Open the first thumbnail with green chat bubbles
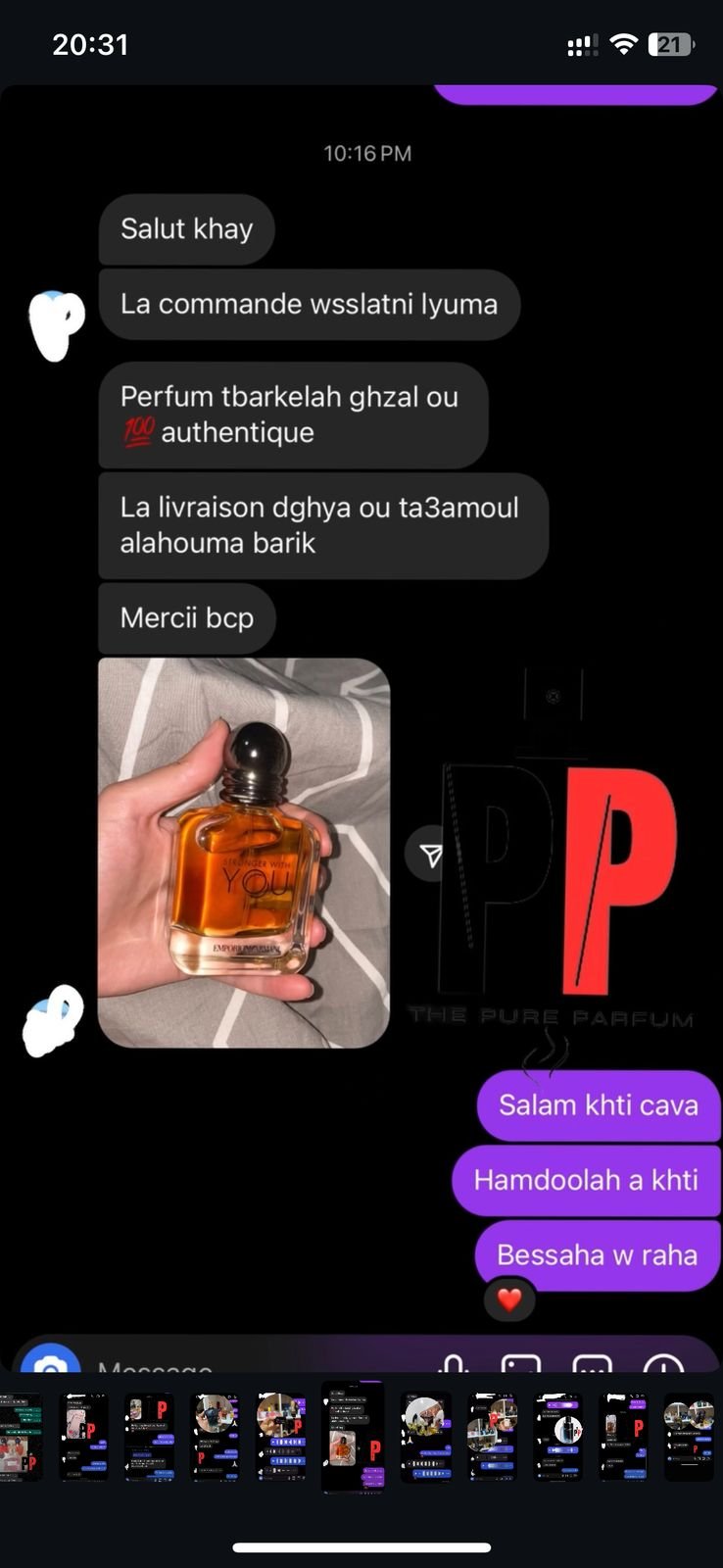The image size is (723, 1568). pyautogui.click(x=20, y=1437)
